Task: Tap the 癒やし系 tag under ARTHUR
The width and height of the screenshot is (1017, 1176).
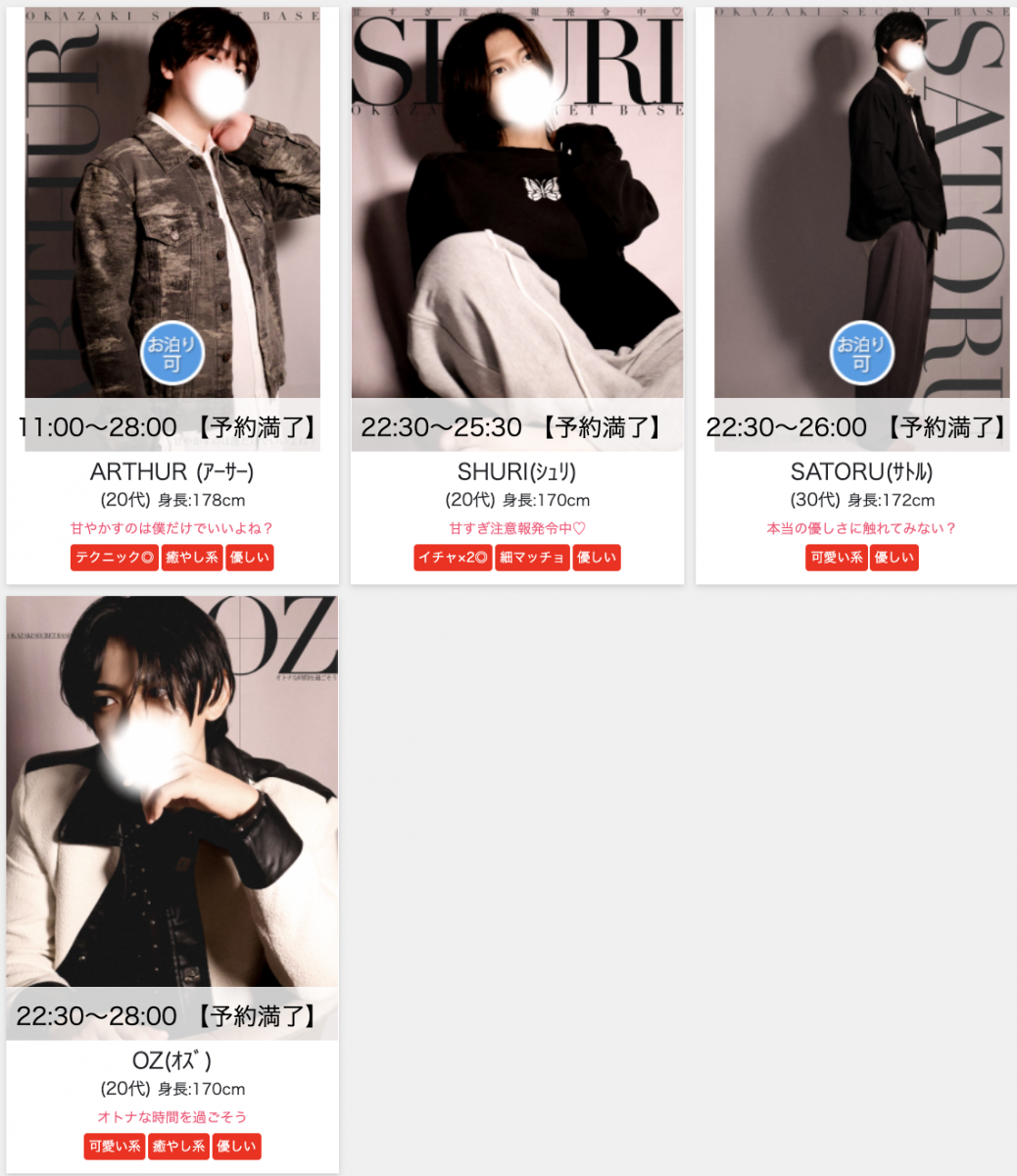Action: pos(192,558)
